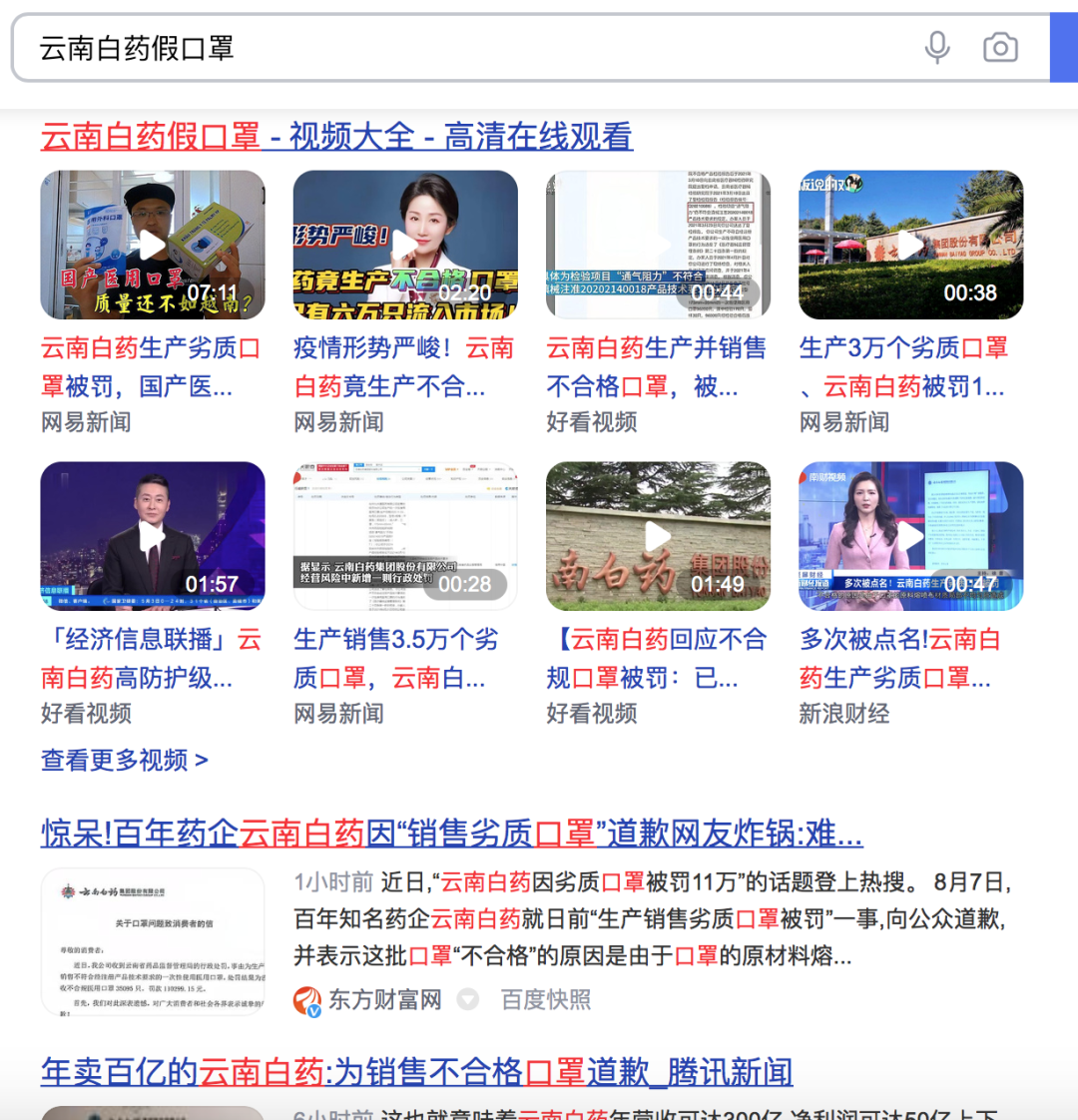This screenshot has width=1078, height=1120.
Task: Play the 07:11 video about 国产医用口罩
Action: pyautogui.click(x=153, y=246)
